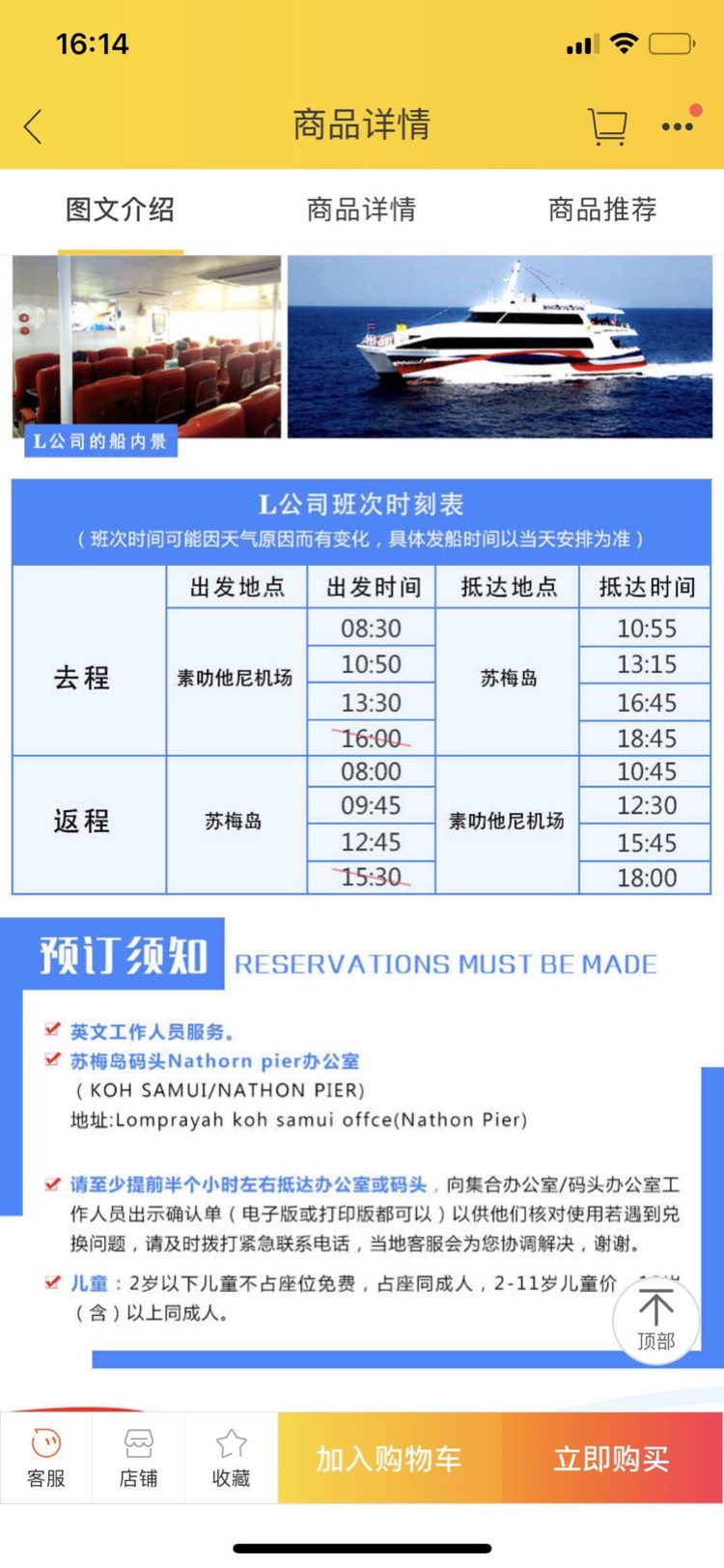724x1568 pixels.
Task: Jump to top with 顶部 button
Action: [x=655, y=1320]
